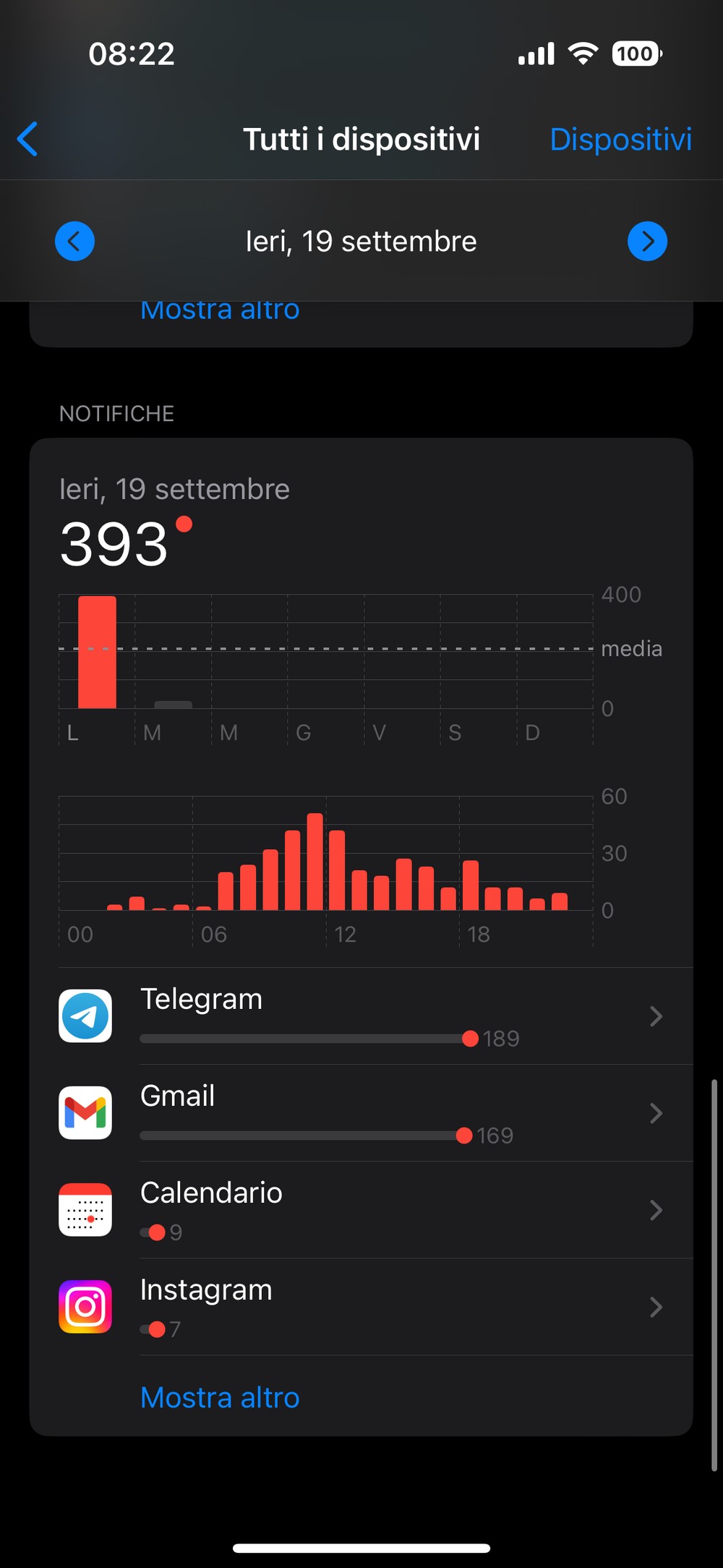
Task: Tap Mostra altro under Instagram
Action: tap(220, 1397)
